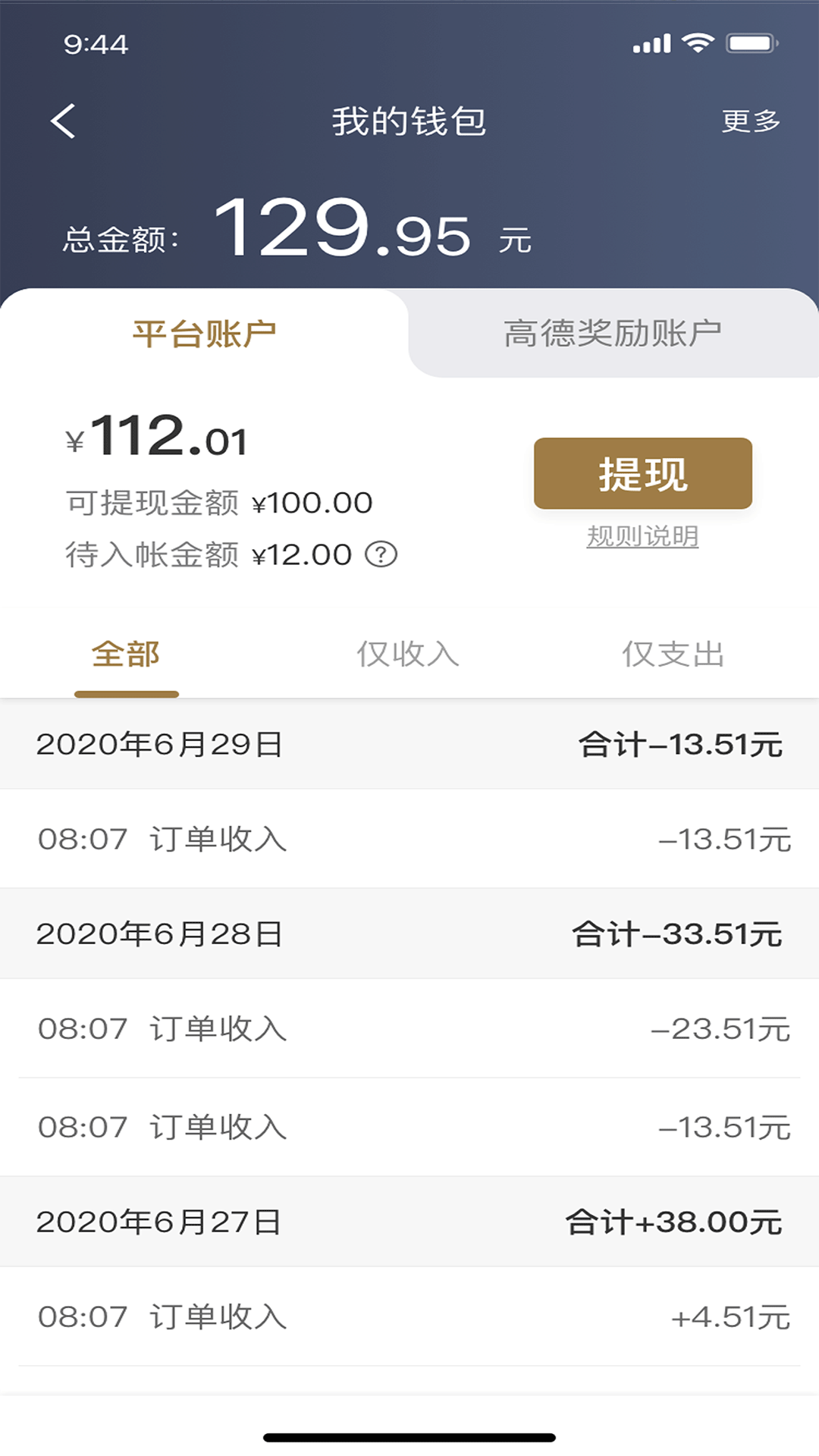Tap the 提现 withdraw button
This screenshot has height=1456, width=819.
point(642,474)
